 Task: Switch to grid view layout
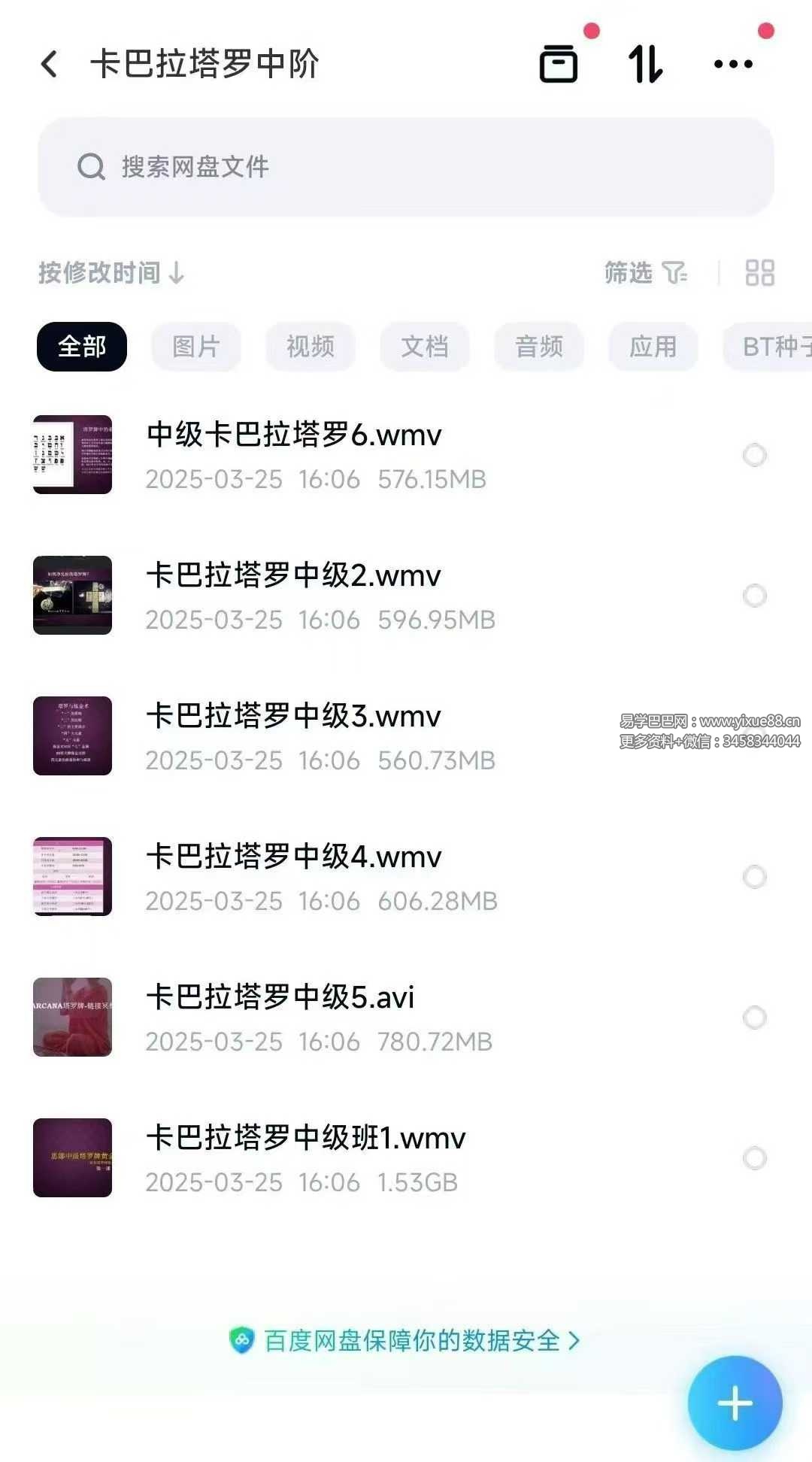pos(759,272)
